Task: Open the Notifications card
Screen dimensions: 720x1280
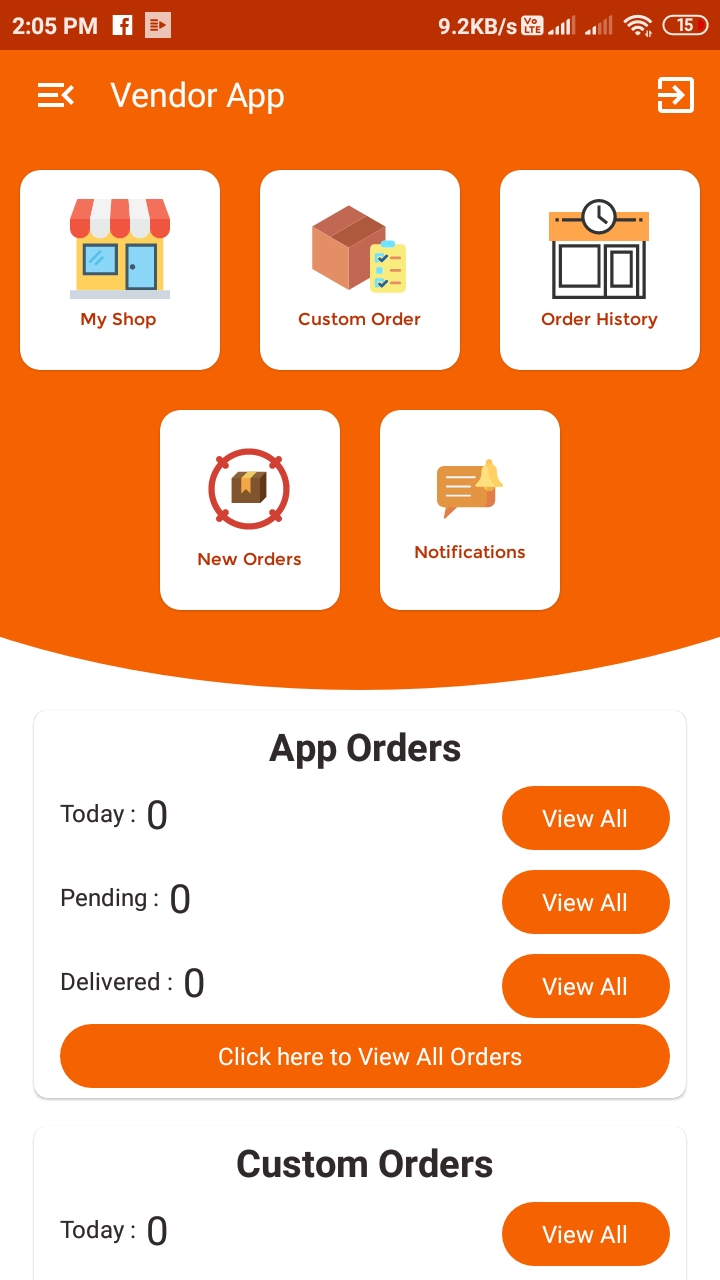Action: [470, 510]
